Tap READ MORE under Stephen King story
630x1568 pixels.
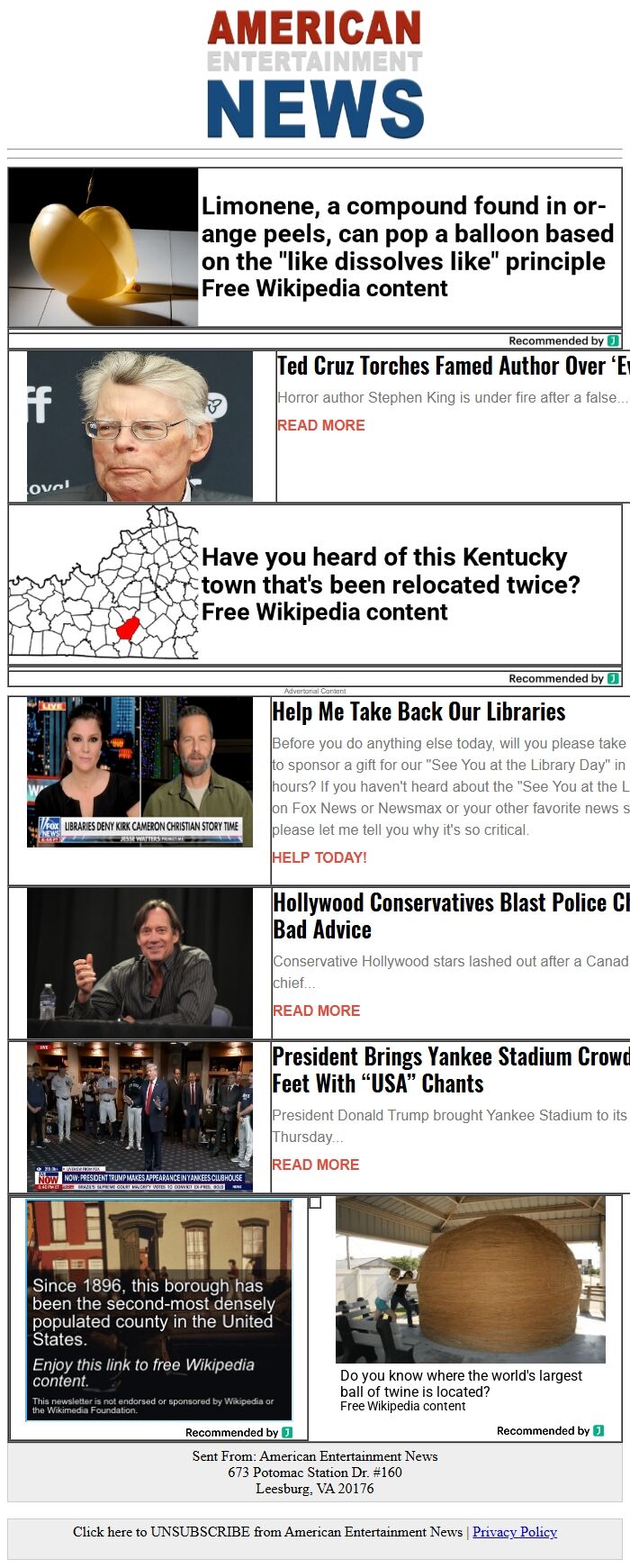pyautogui.click(x=320, y=425)
